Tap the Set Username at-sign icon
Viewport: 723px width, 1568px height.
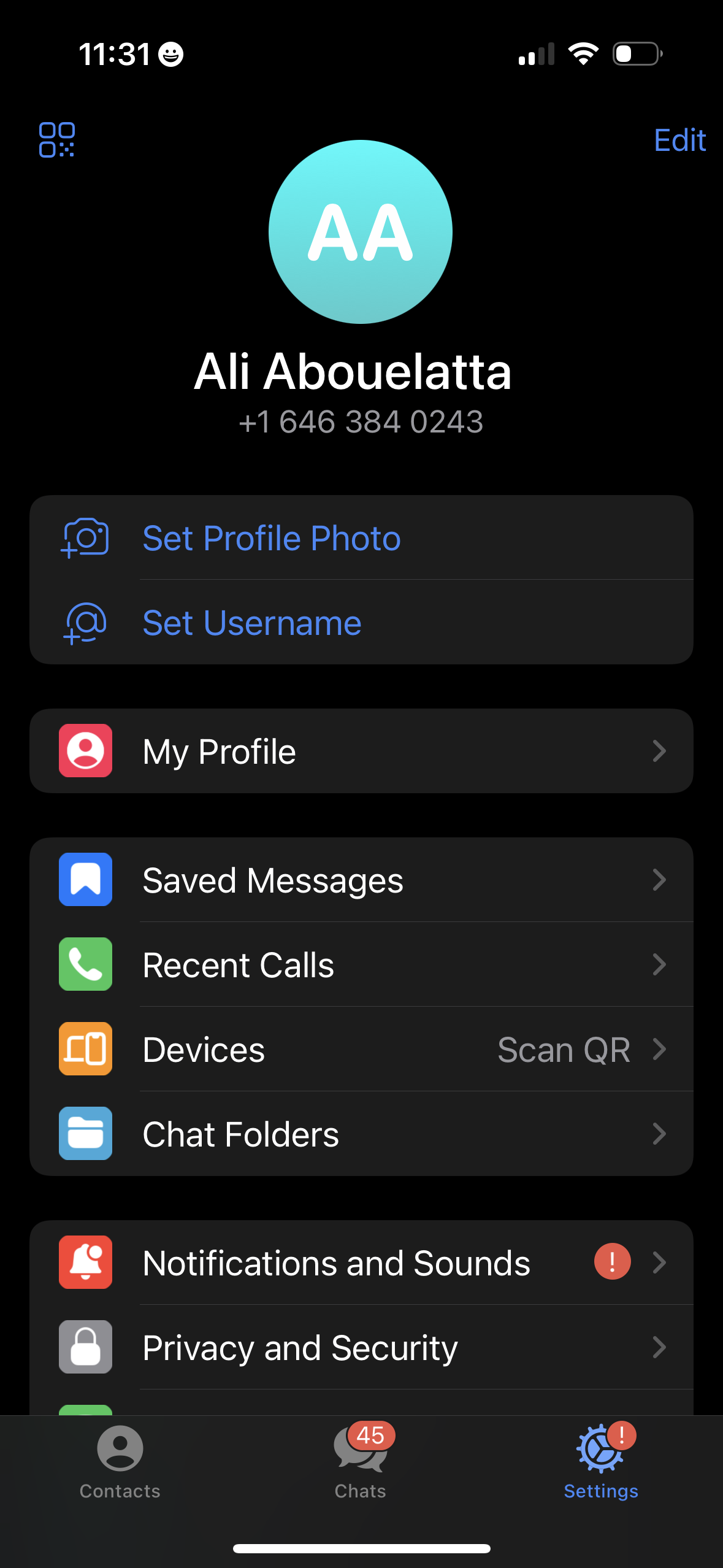pos(85,623)
